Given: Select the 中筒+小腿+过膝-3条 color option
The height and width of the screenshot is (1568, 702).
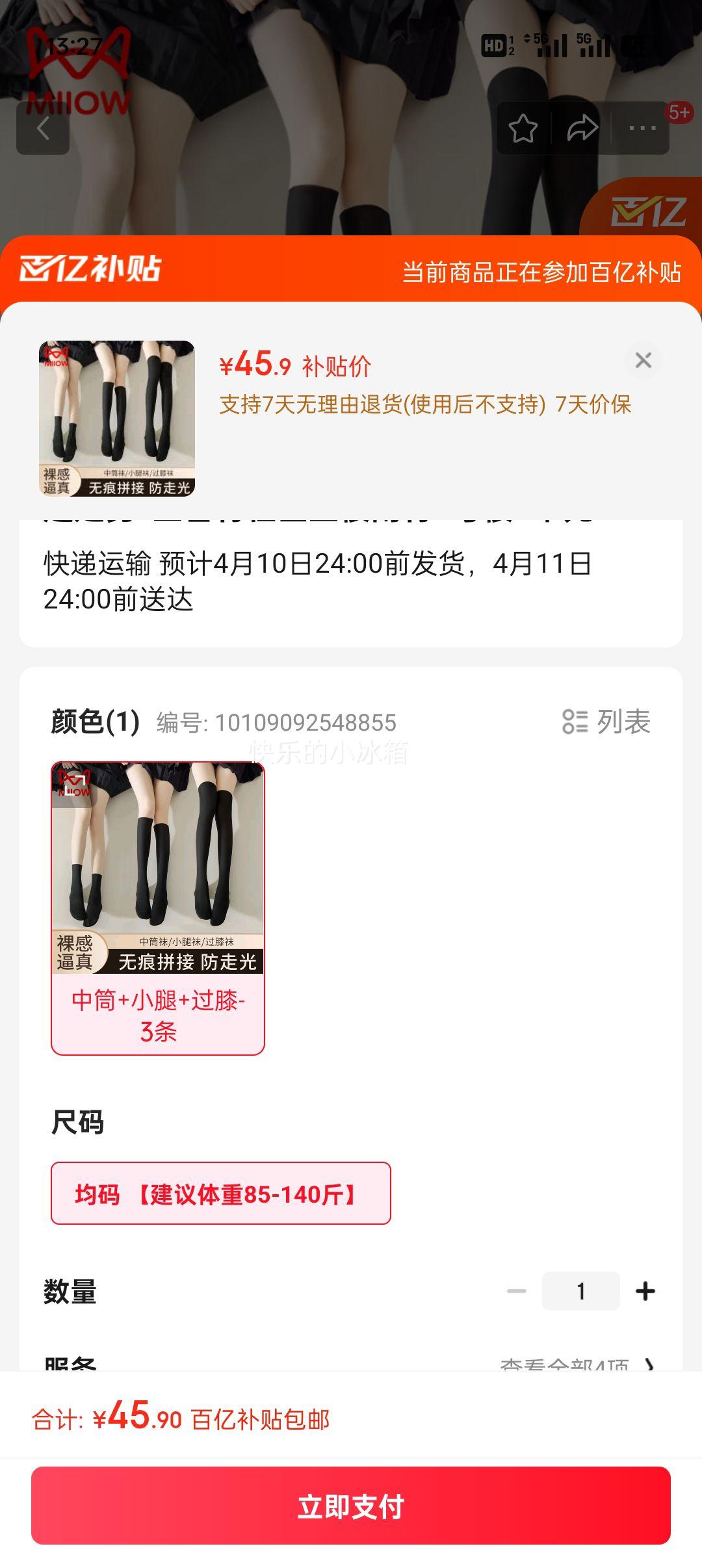Looking at the screenshot, I should coord(158,908).
